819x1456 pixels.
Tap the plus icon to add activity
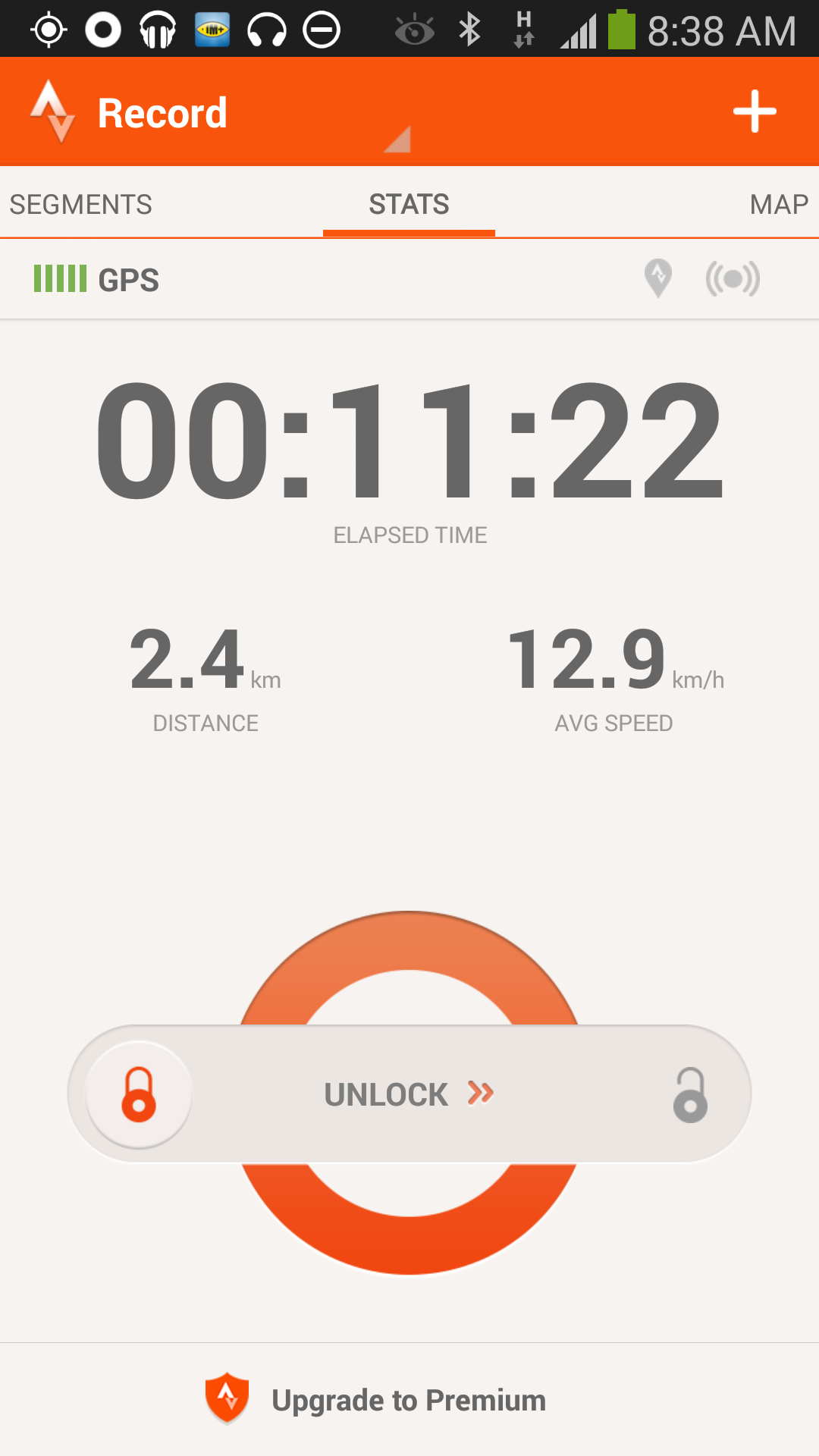tap(755, 111)
